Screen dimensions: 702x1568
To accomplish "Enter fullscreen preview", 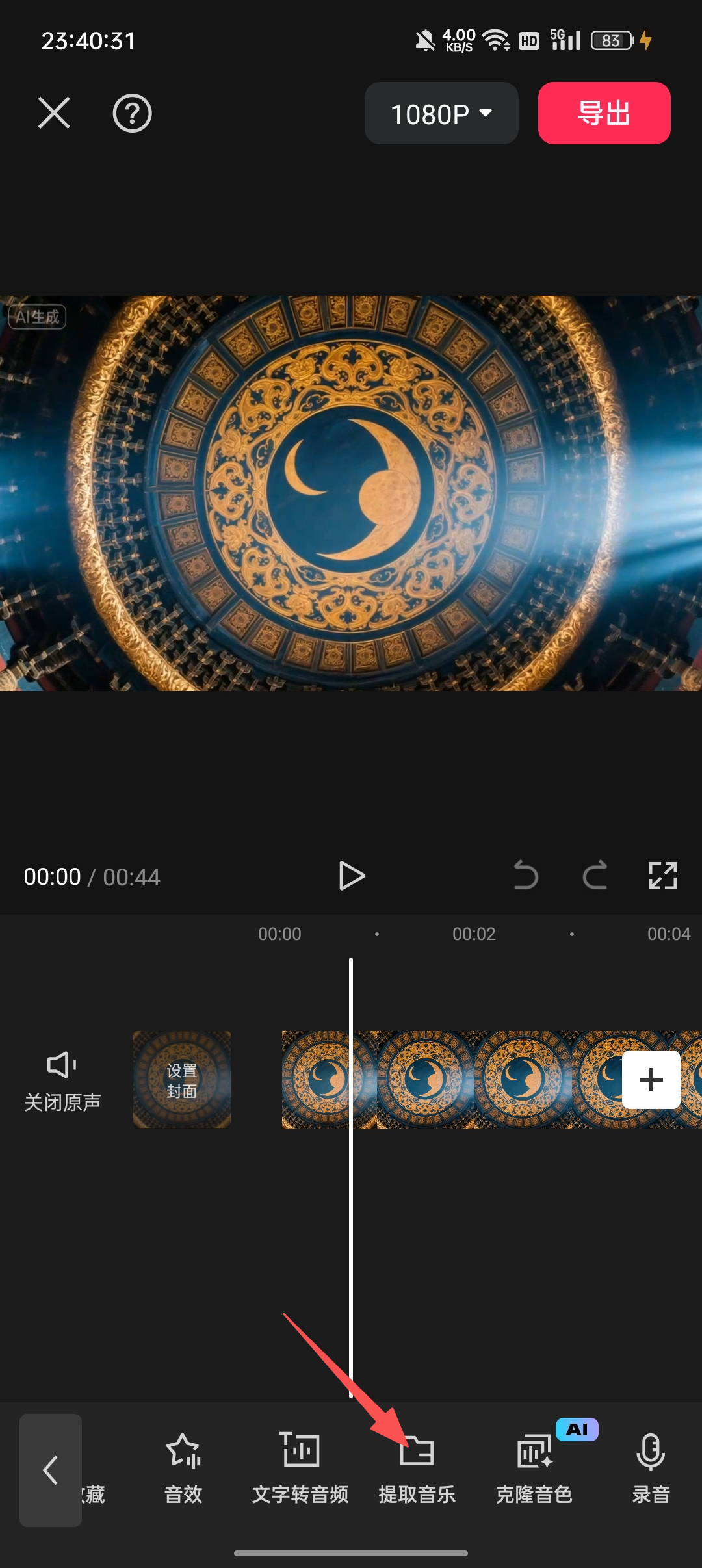I will [x=662, y=876].
